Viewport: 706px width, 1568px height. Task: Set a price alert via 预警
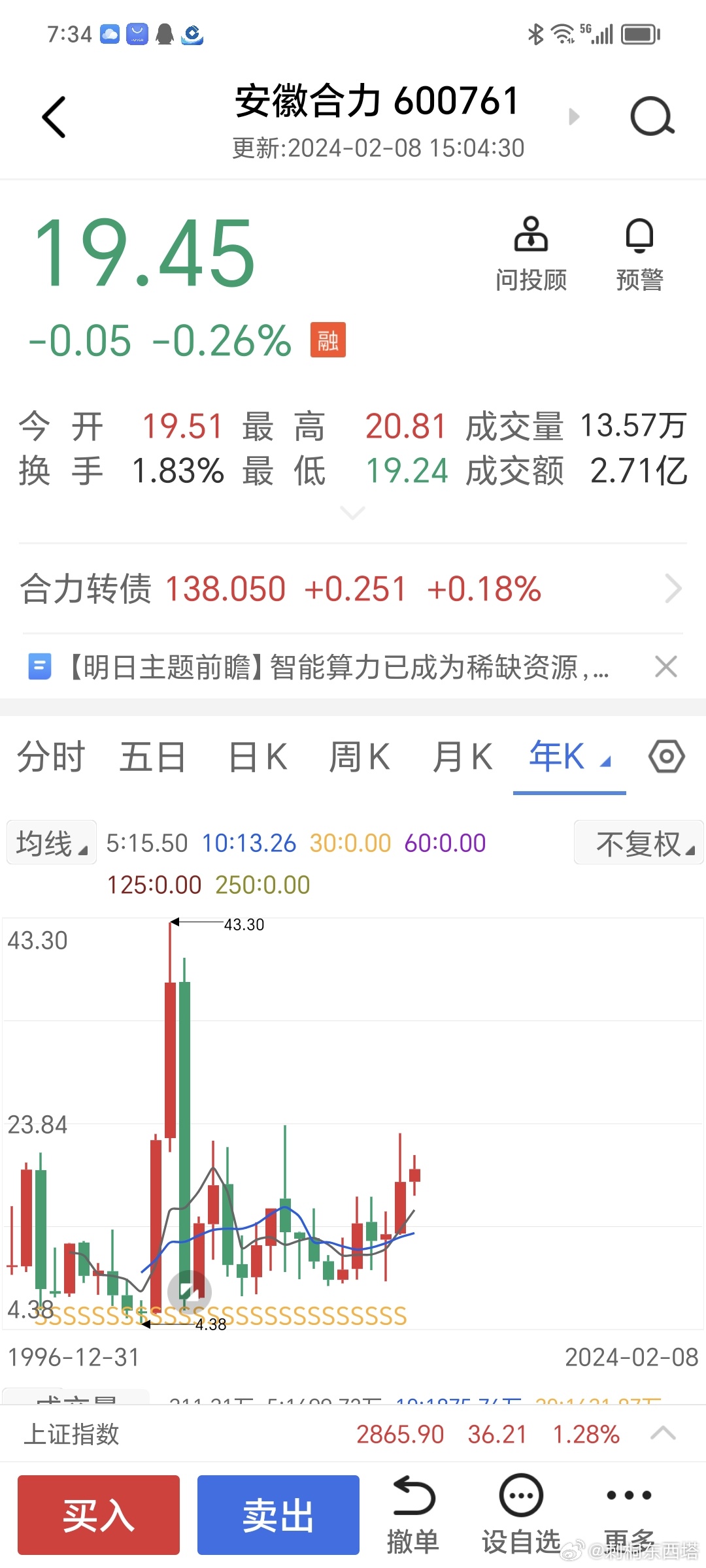pyautogui.click(x=639, y=254)
